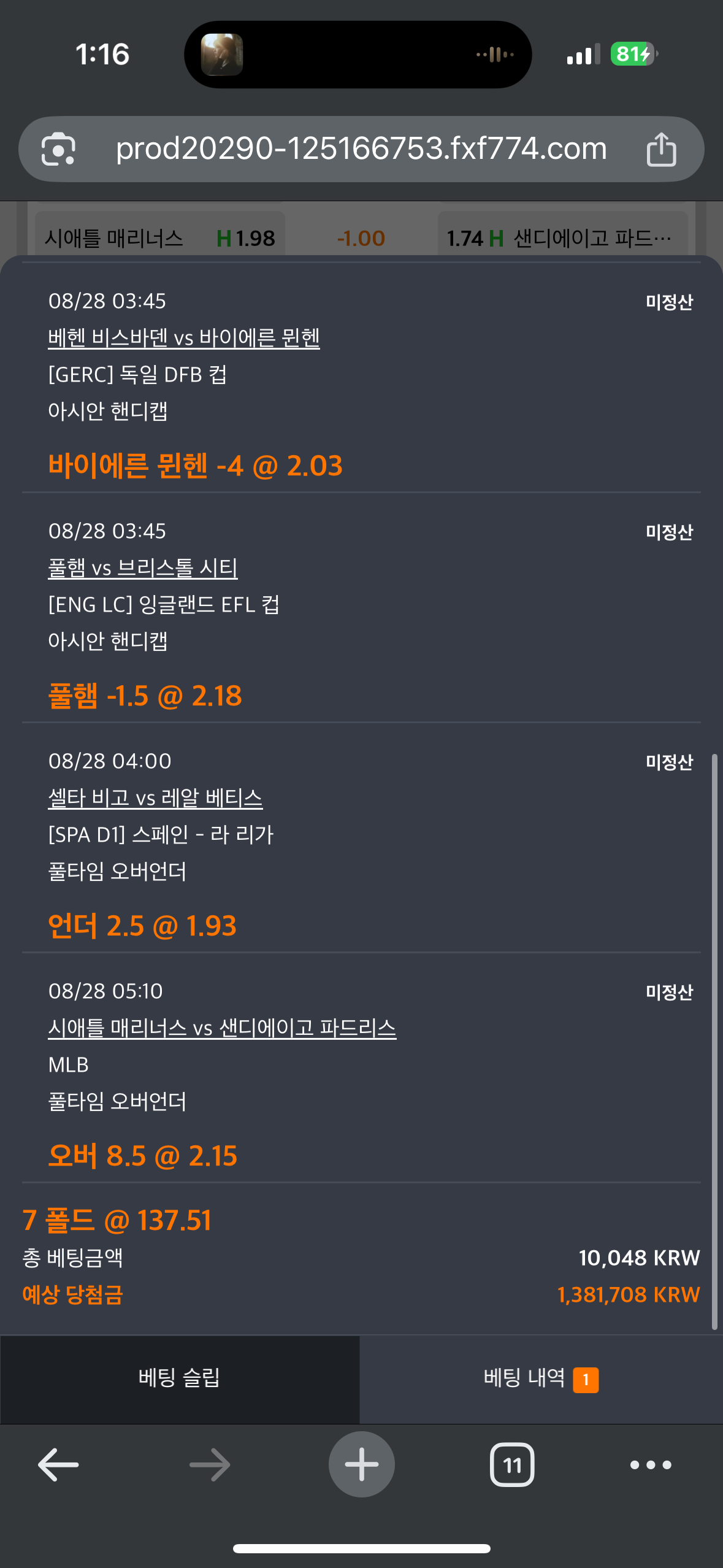Go back with browser back arrow

pos(58,1465)
